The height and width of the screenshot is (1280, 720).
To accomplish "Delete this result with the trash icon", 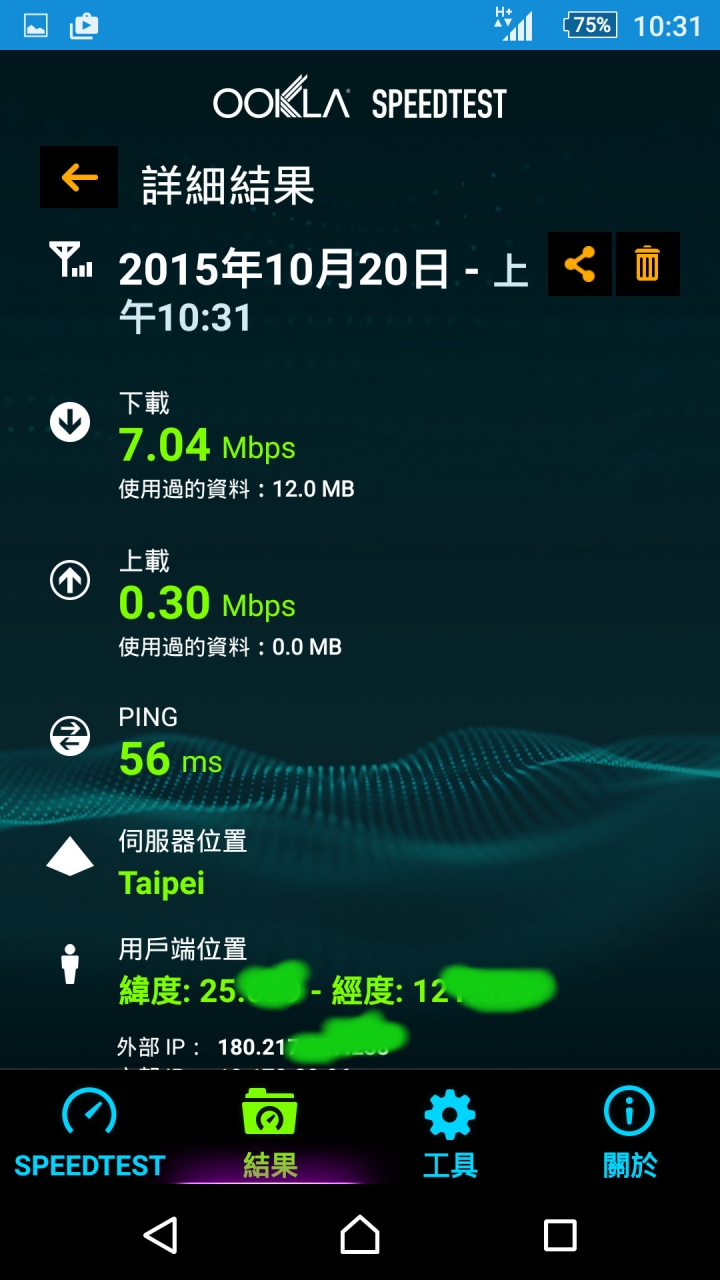I will coord(647,264).
